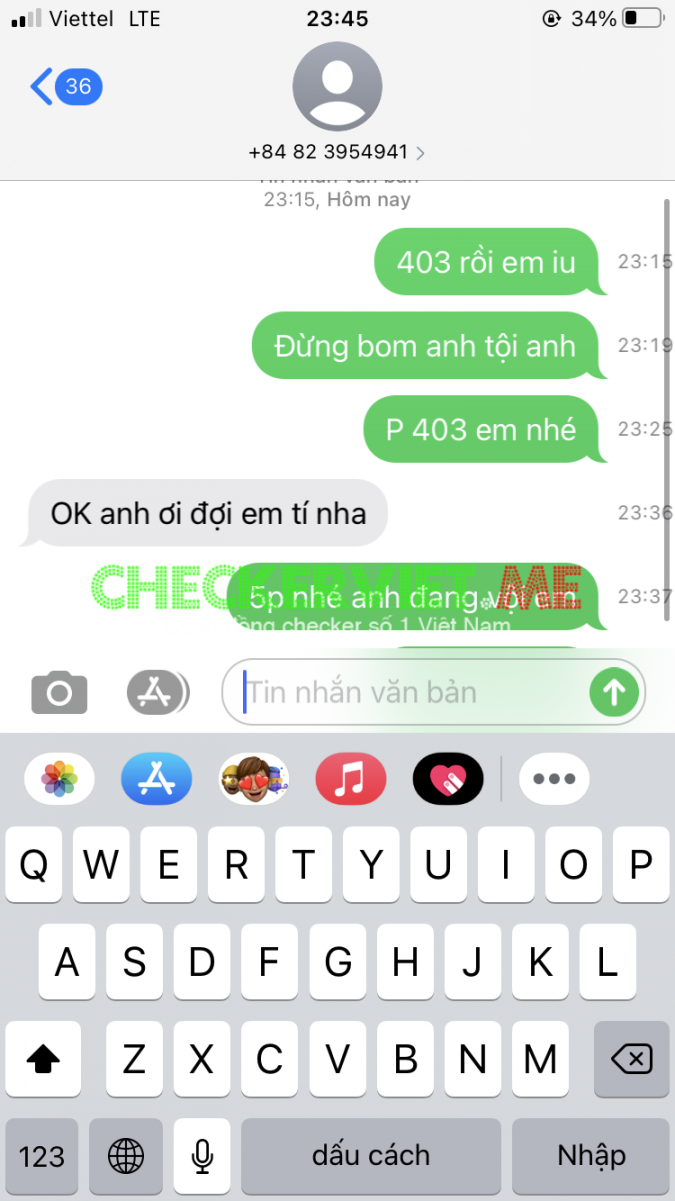Open the Music app in the app strip
The width and height of the screenshot is (675, 1201).
(x=351, y=778)
